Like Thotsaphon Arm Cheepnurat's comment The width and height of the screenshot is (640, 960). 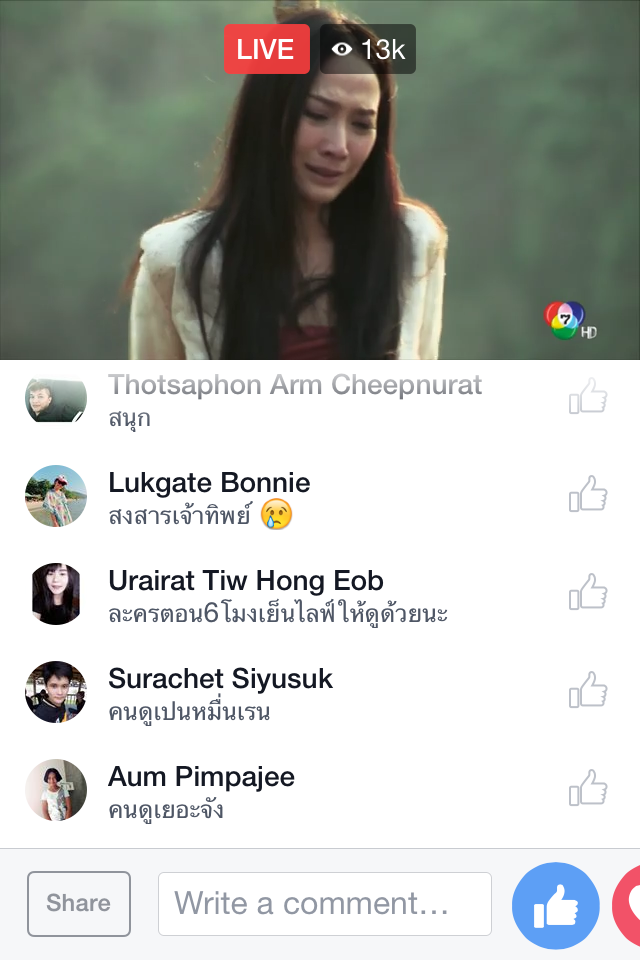[588, 397]
